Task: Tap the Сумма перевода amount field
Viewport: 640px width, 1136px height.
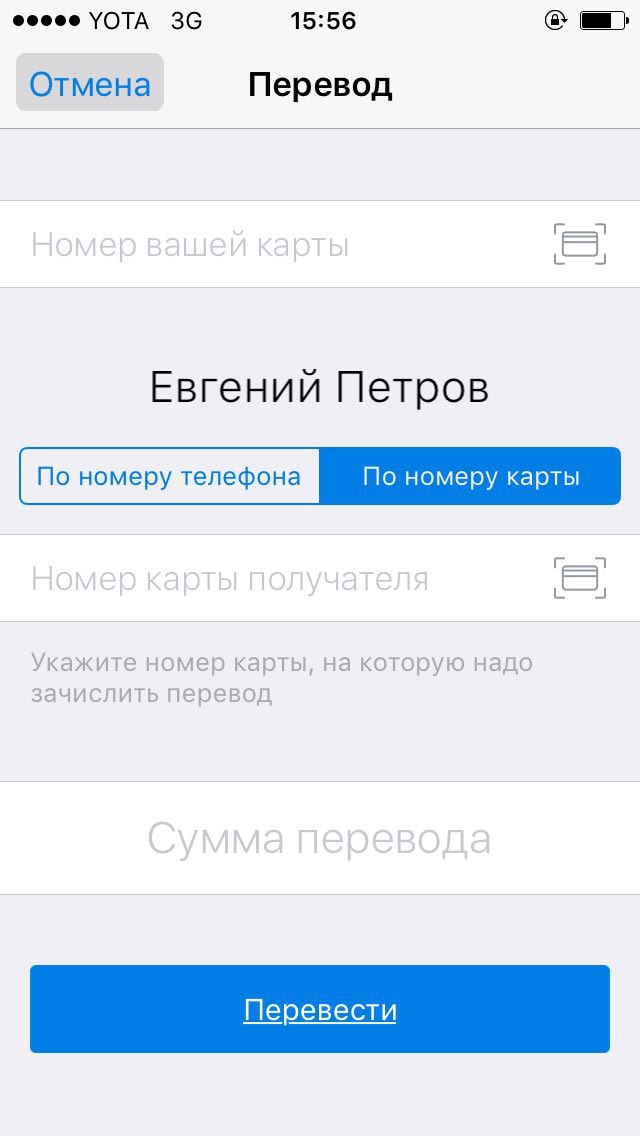Action: pos(320,839)
